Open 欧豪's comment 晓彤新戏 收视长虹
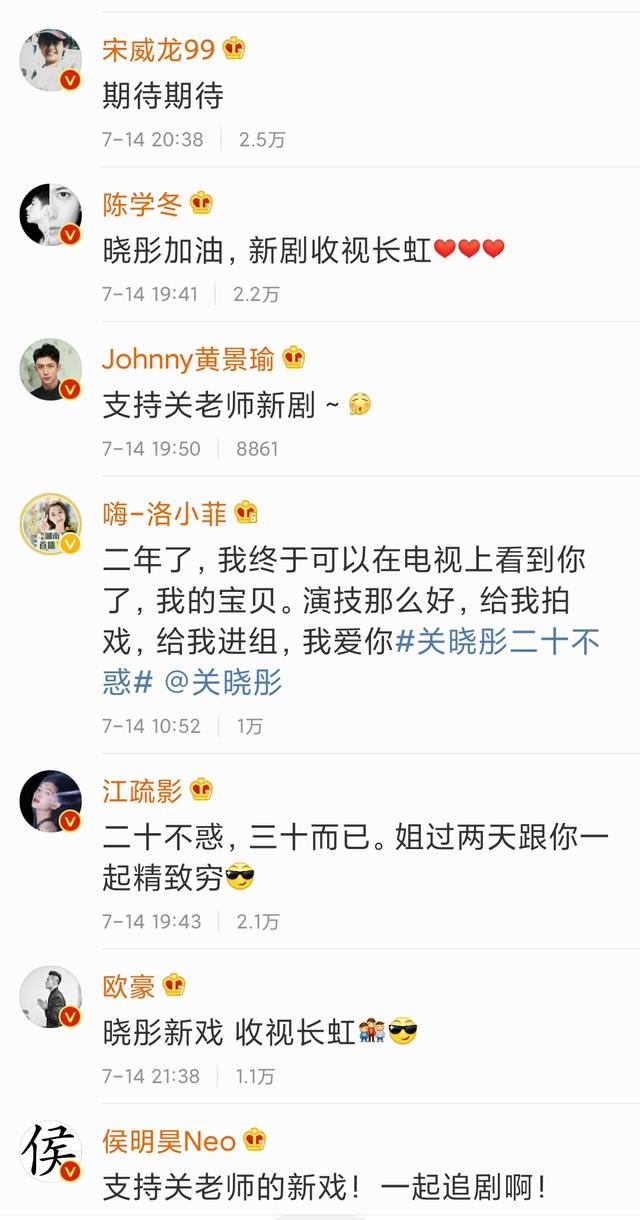640x1220 pixels. point(228,1032)
